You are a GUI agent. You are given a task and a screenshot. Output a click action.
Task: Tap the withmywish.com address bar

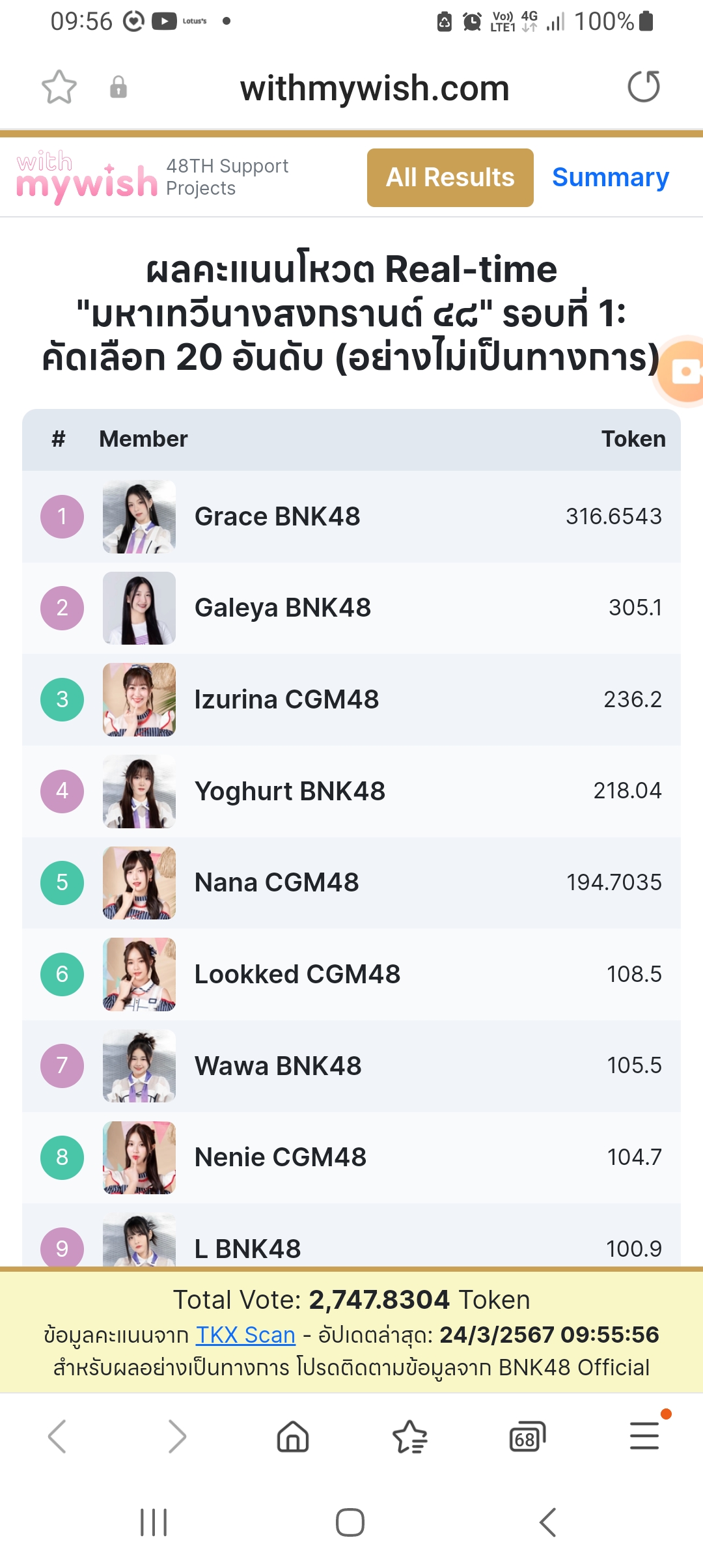374,89
